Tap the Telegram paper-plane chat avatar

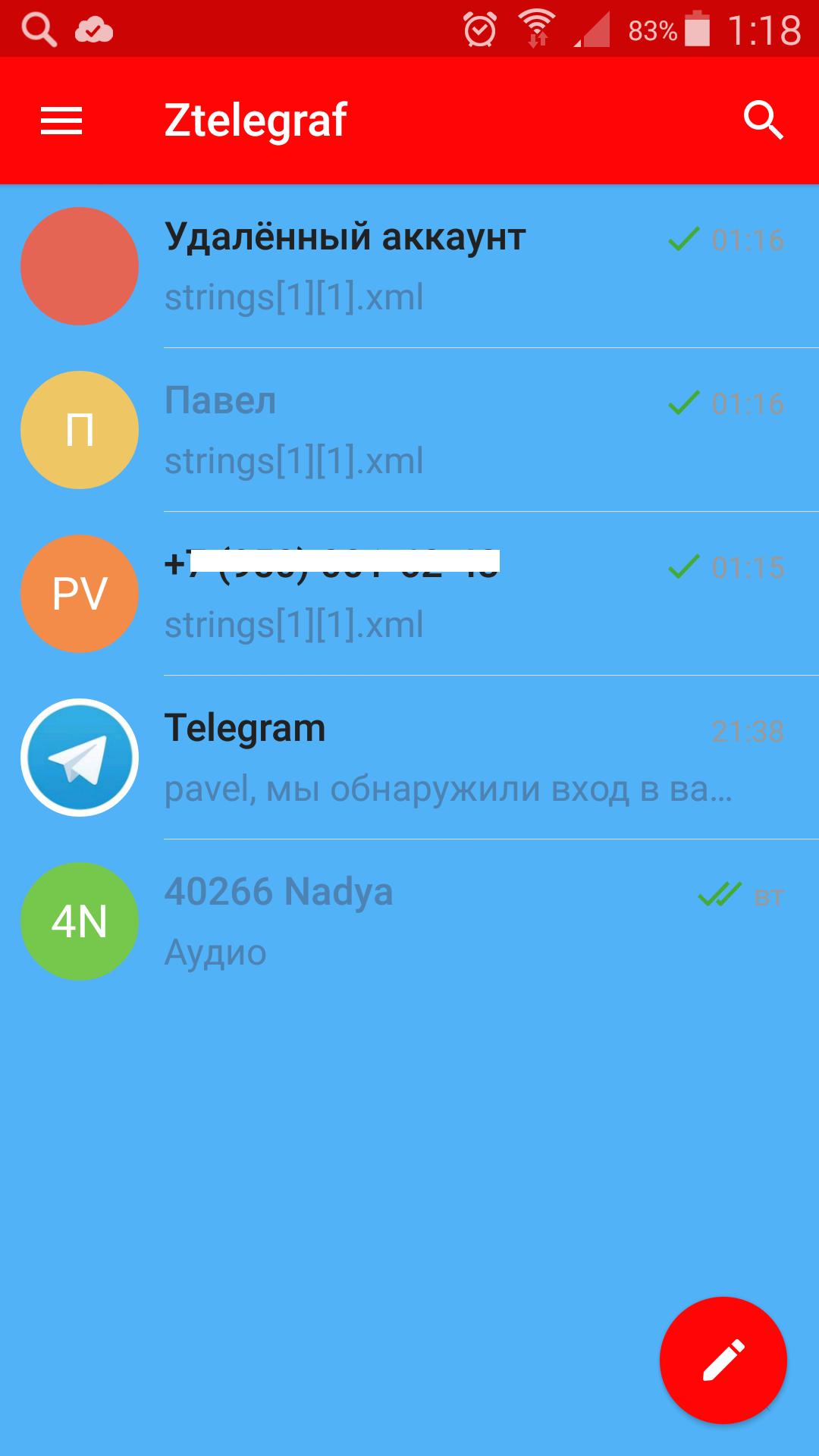[80, 756]
